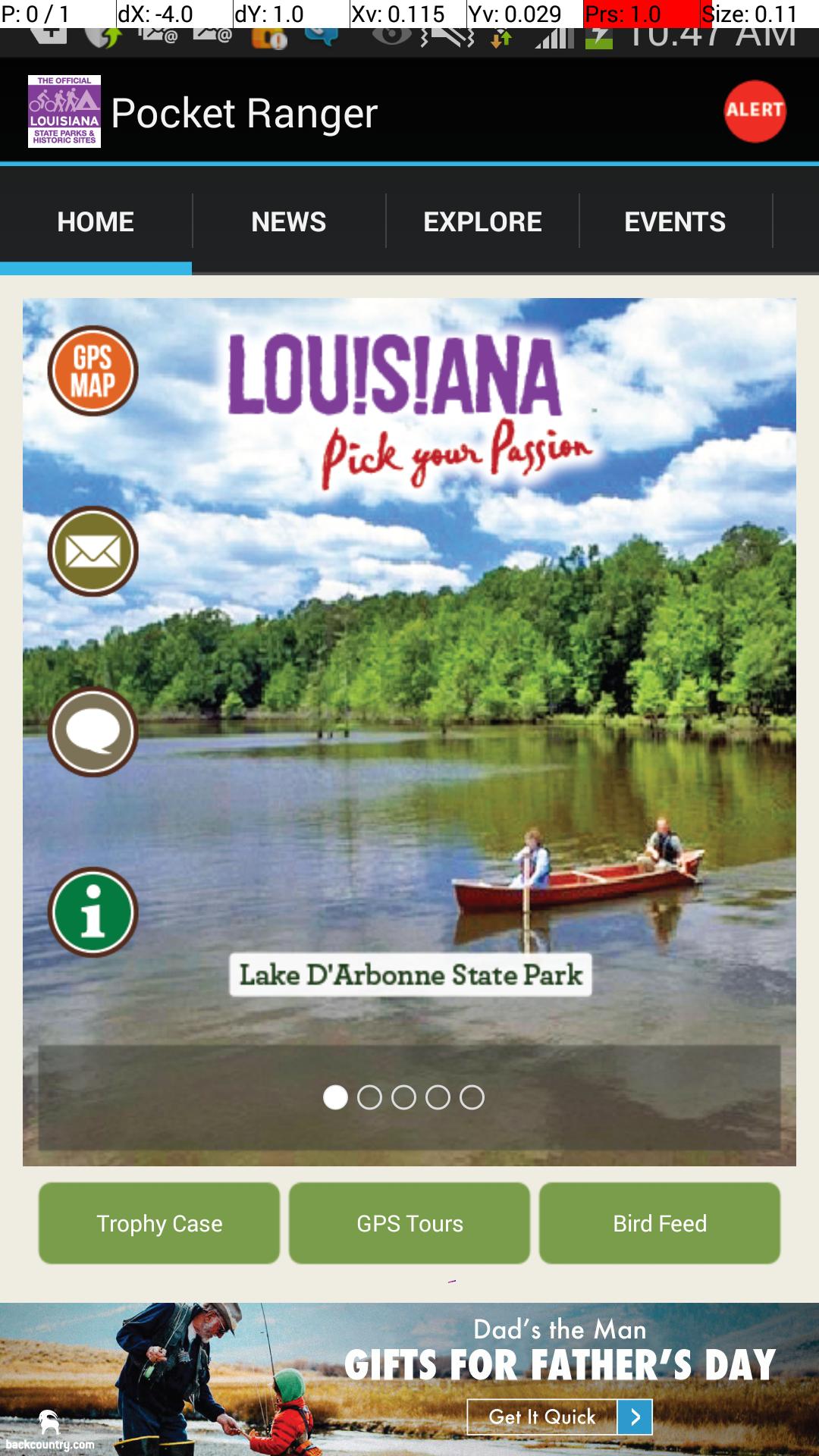Select the third carousel page dot

[406, 1097]
